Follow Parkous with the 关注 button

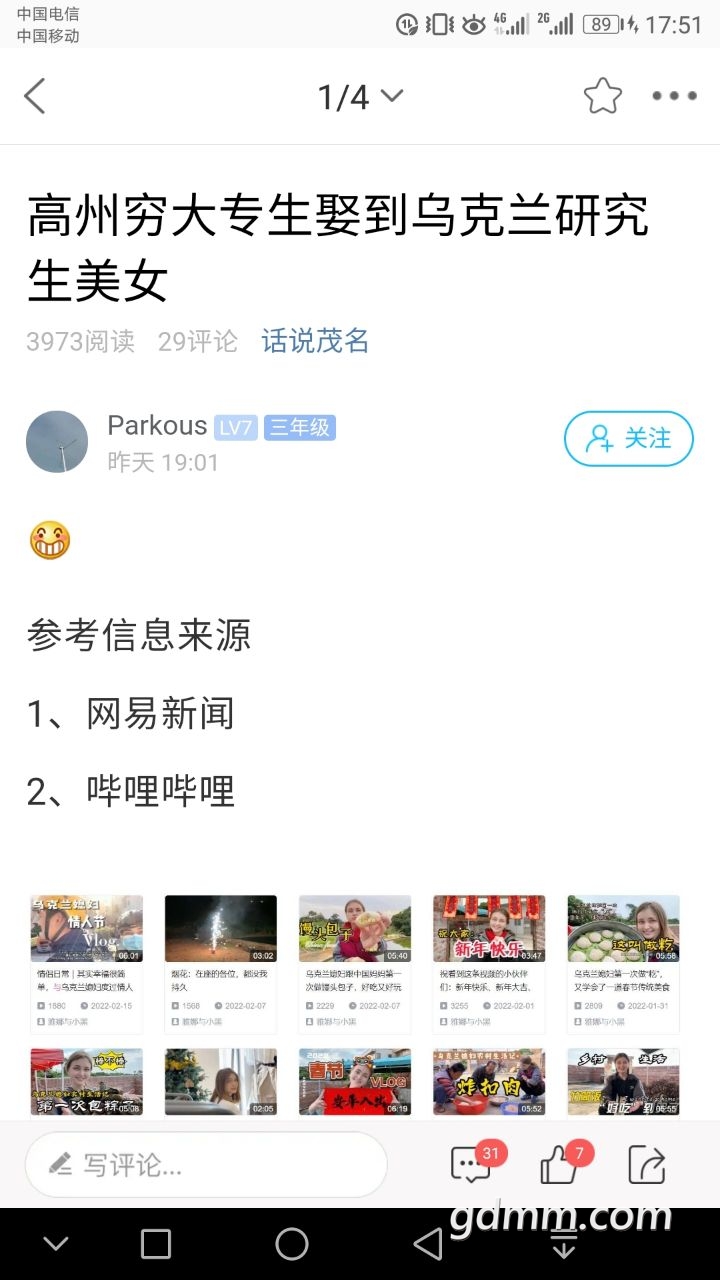coord(628,439)
